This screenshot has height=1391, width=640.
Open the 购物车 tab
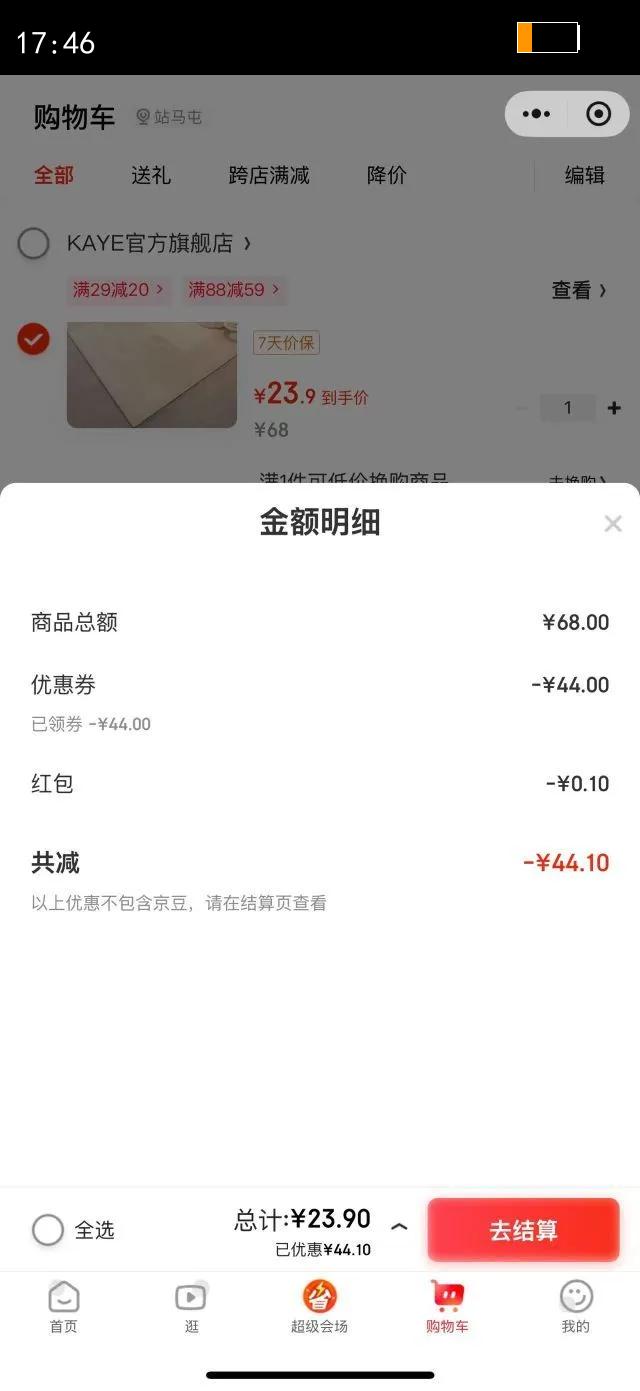coord(447,1307)
